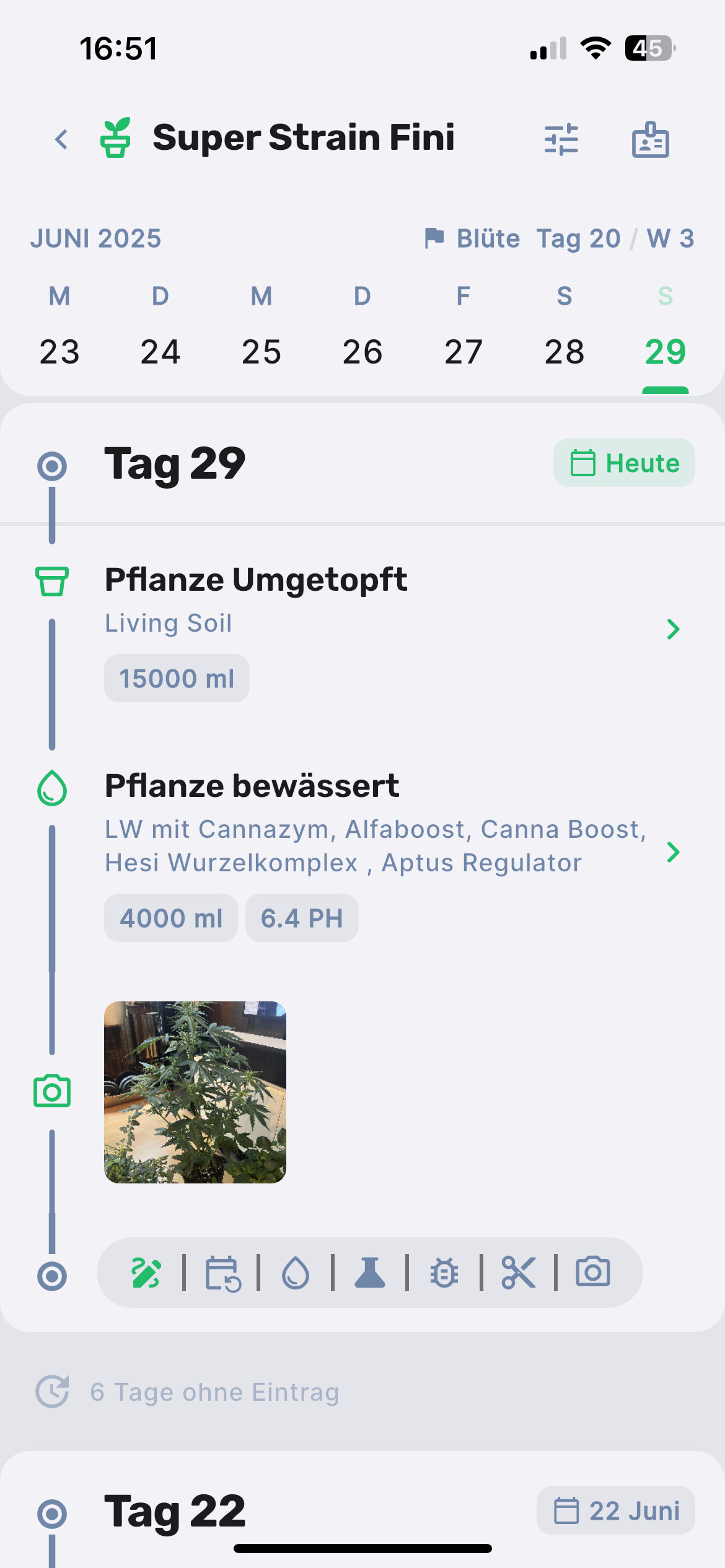The height and width of the screenshot is (1568, 725).
Task: Open the Pflanze Umgetopft entry
Action: 384,629
